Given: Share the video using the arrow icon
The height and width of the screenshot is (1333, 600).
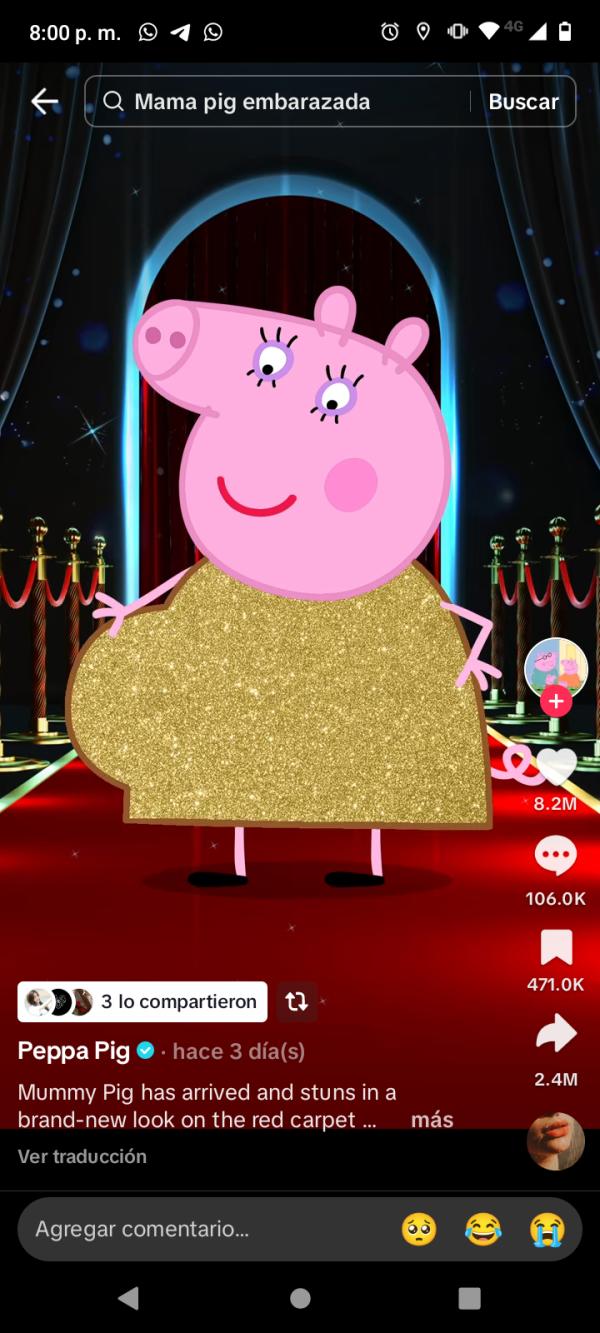Looking at the screenshot, I should pyautogui.click(x=556, y=1035).
